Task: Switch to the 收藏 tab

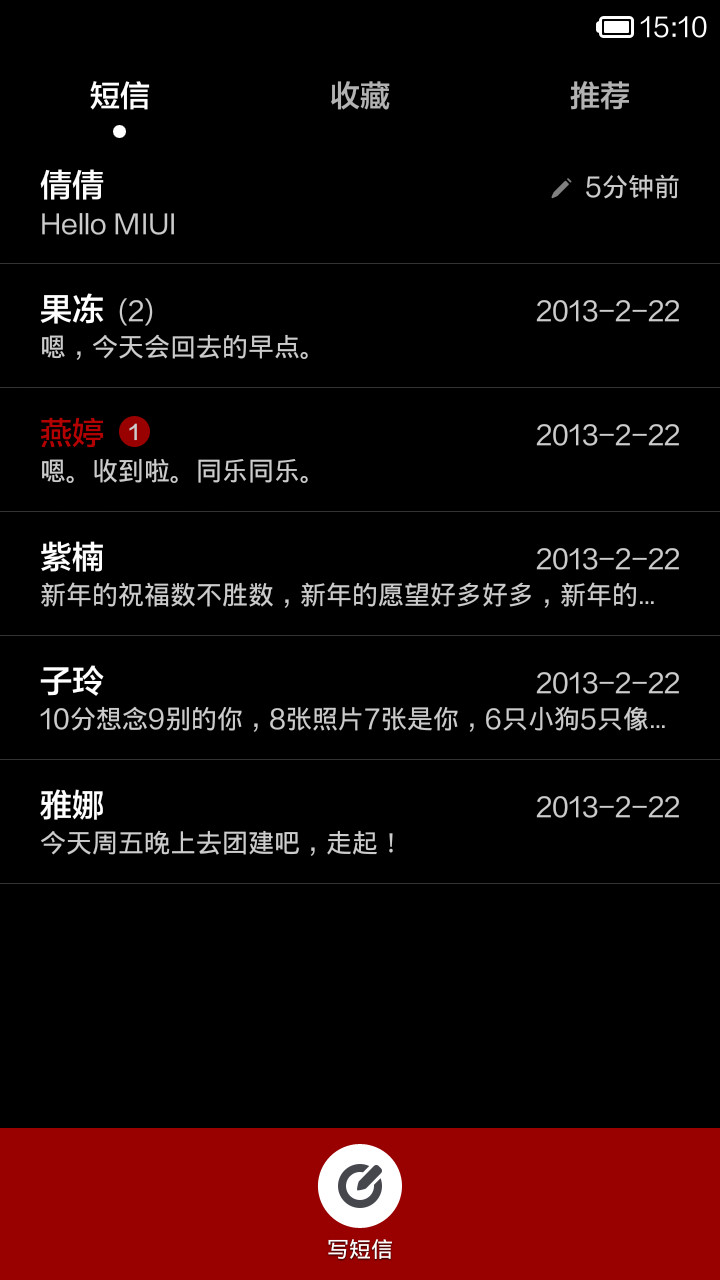Action: click(x=360, y=96)
